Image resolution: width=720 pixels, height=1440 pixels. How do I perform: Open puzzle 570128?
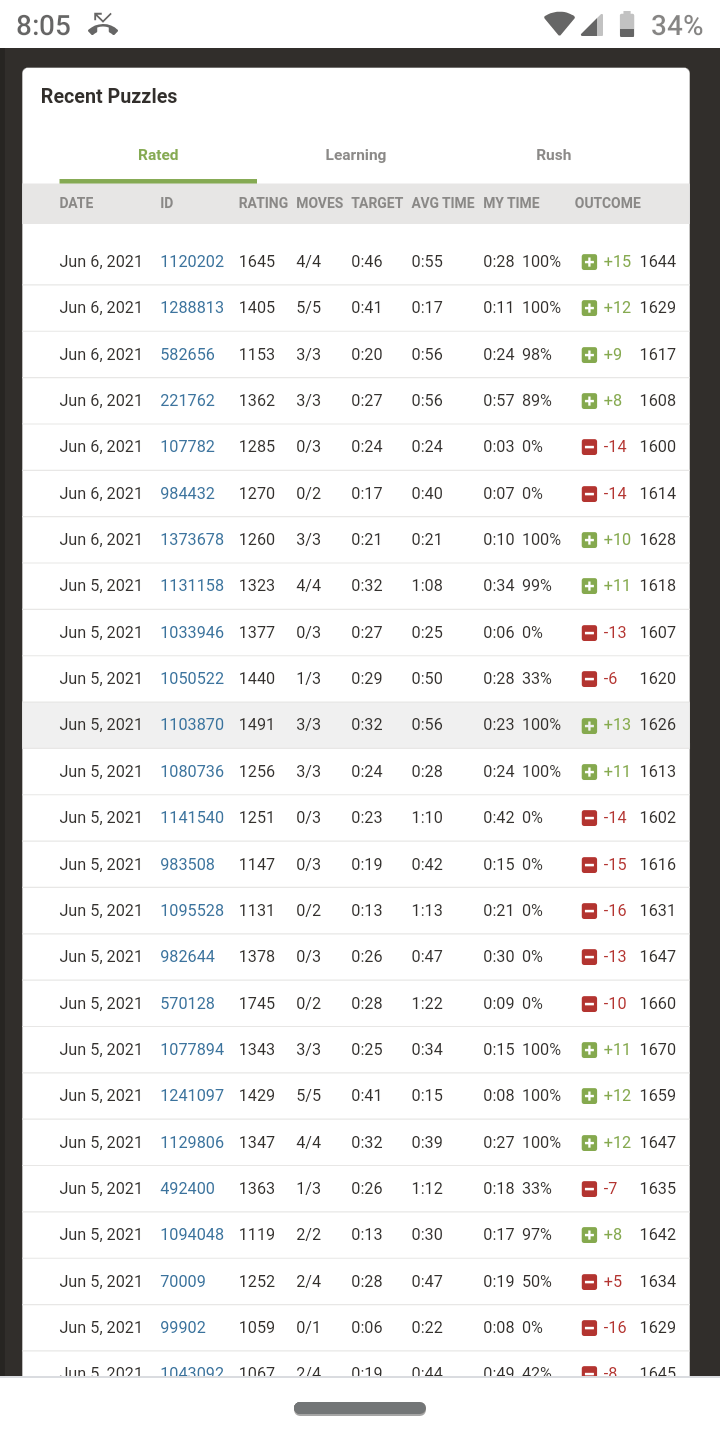(187, 1002)
